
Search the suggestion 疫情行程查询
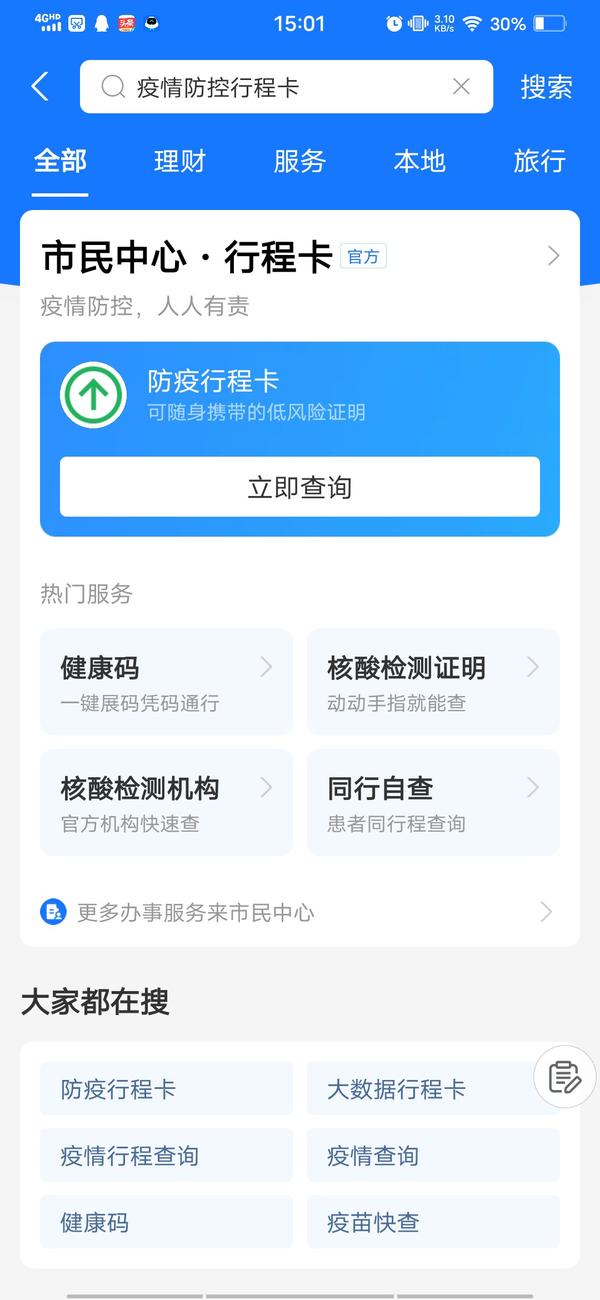click(166, 1156)
